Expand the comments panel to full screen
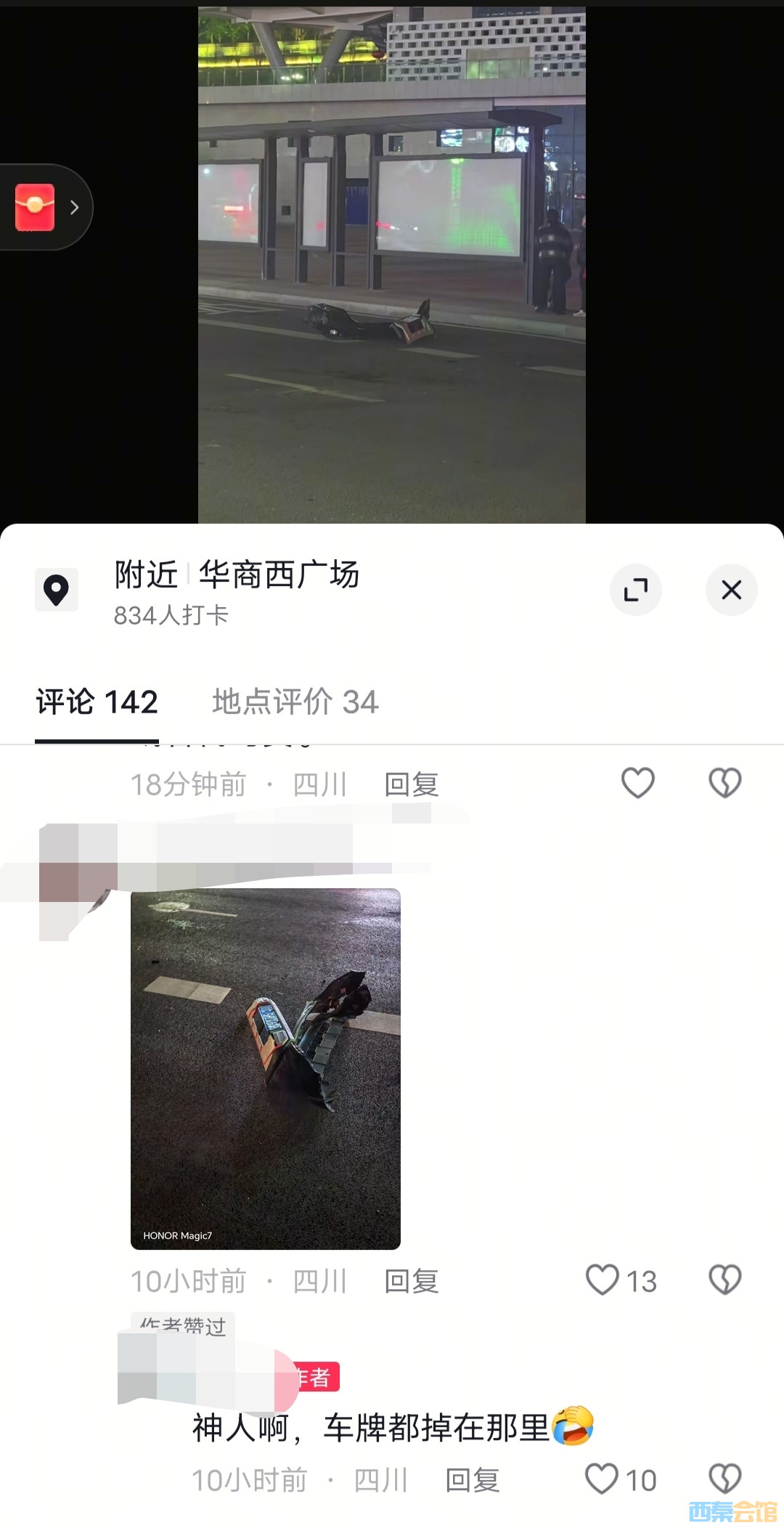 (635, 590)
